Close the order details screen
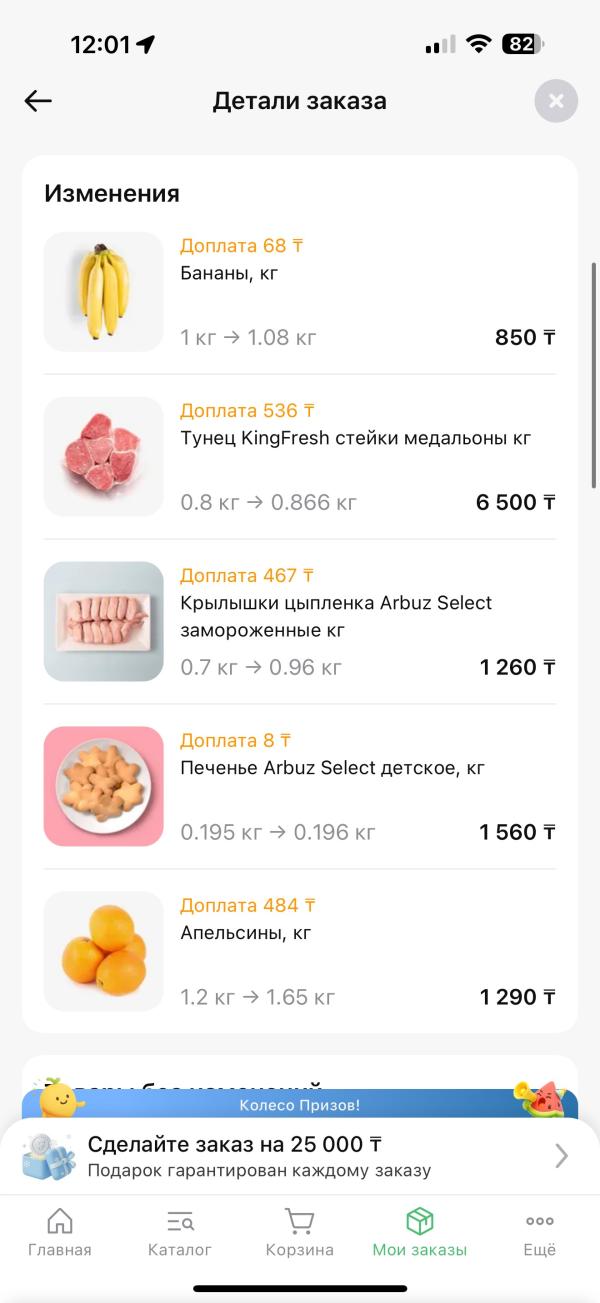The width and height of the screenshot is (600, 1303). (556, 101)
